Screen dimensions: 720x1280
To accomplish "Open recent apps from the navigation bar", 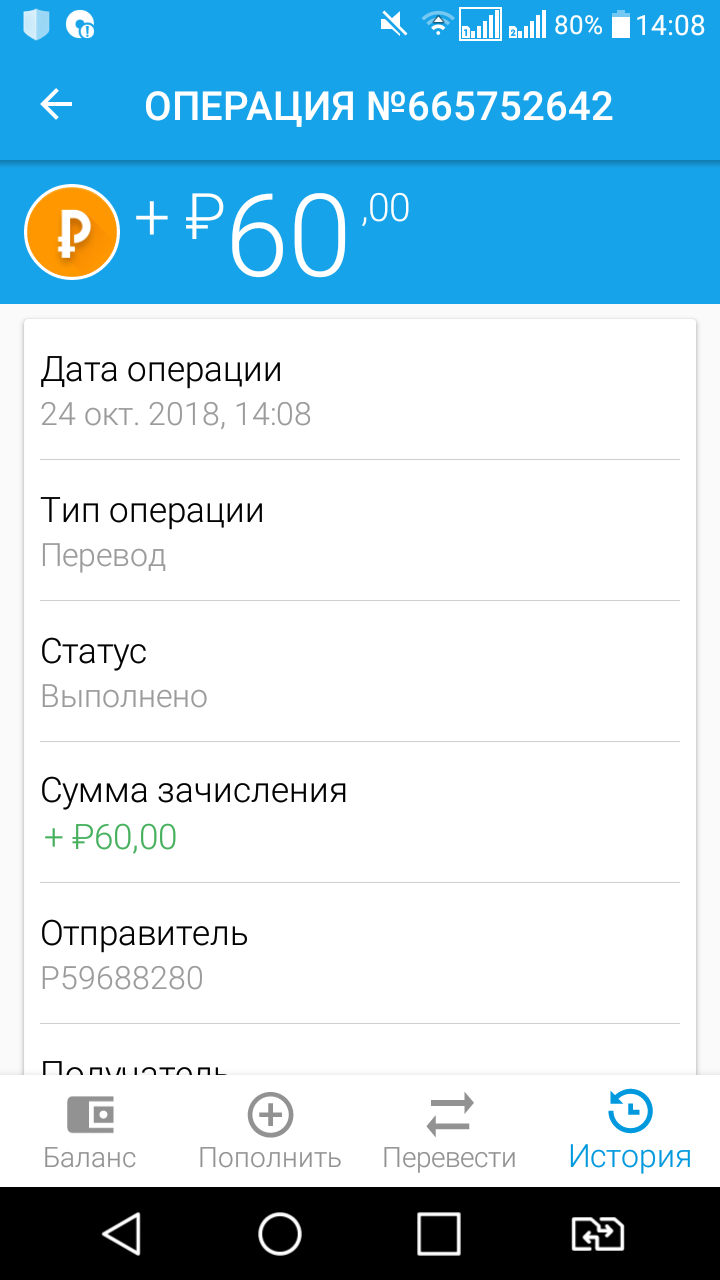I will [438, 1234].
